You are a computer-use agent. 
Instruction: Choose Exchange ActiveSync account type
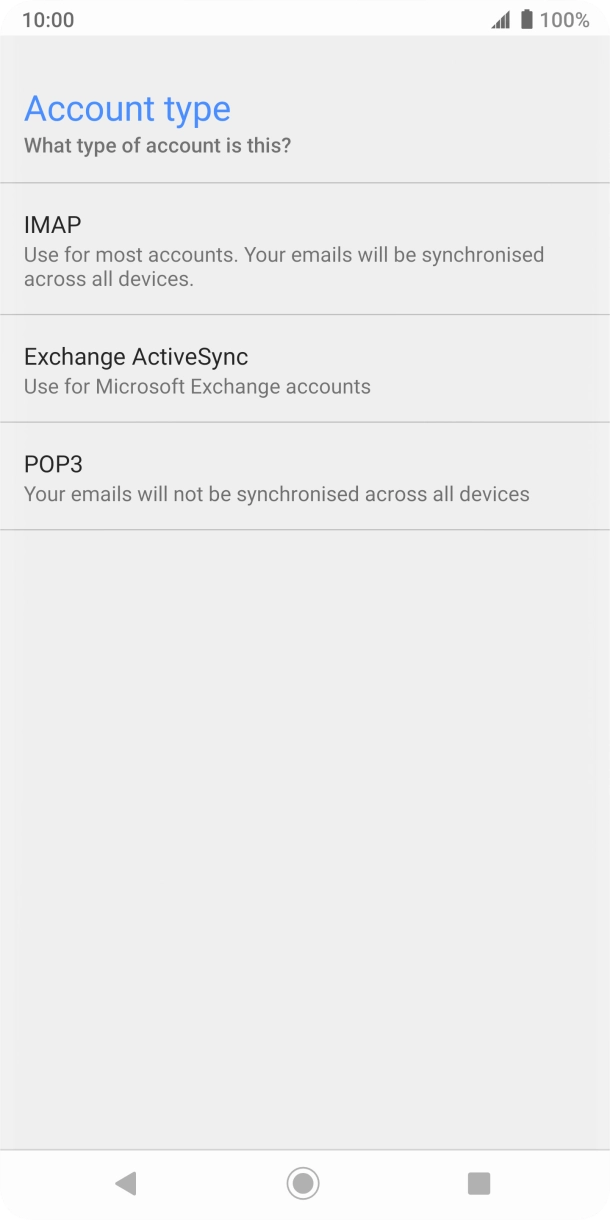click(304, 370)
